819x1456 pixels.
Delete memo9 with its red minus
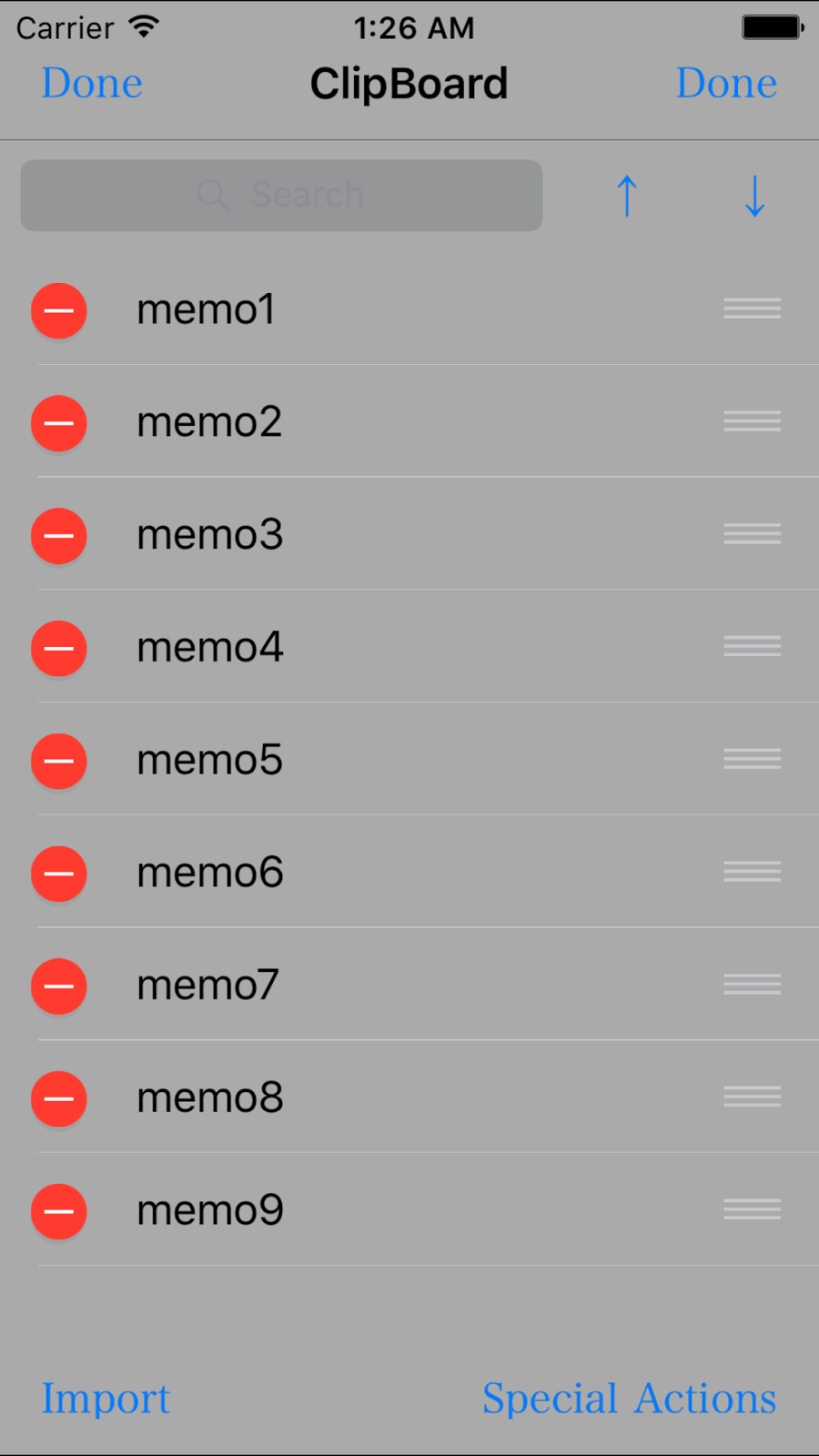coord(59,1211)
